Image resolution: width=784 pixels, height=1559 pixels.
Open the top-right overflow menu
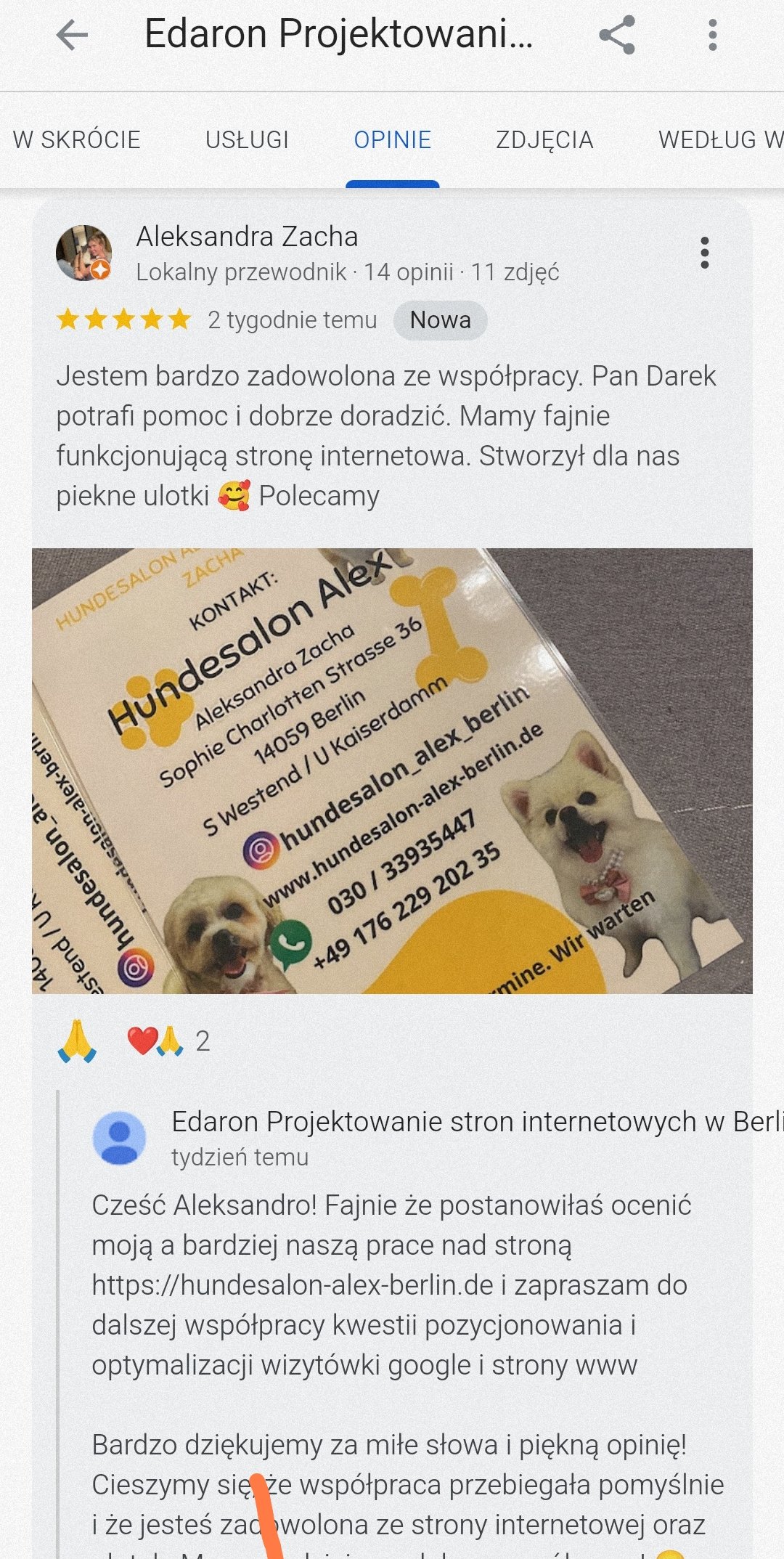[x=712, y=35]
